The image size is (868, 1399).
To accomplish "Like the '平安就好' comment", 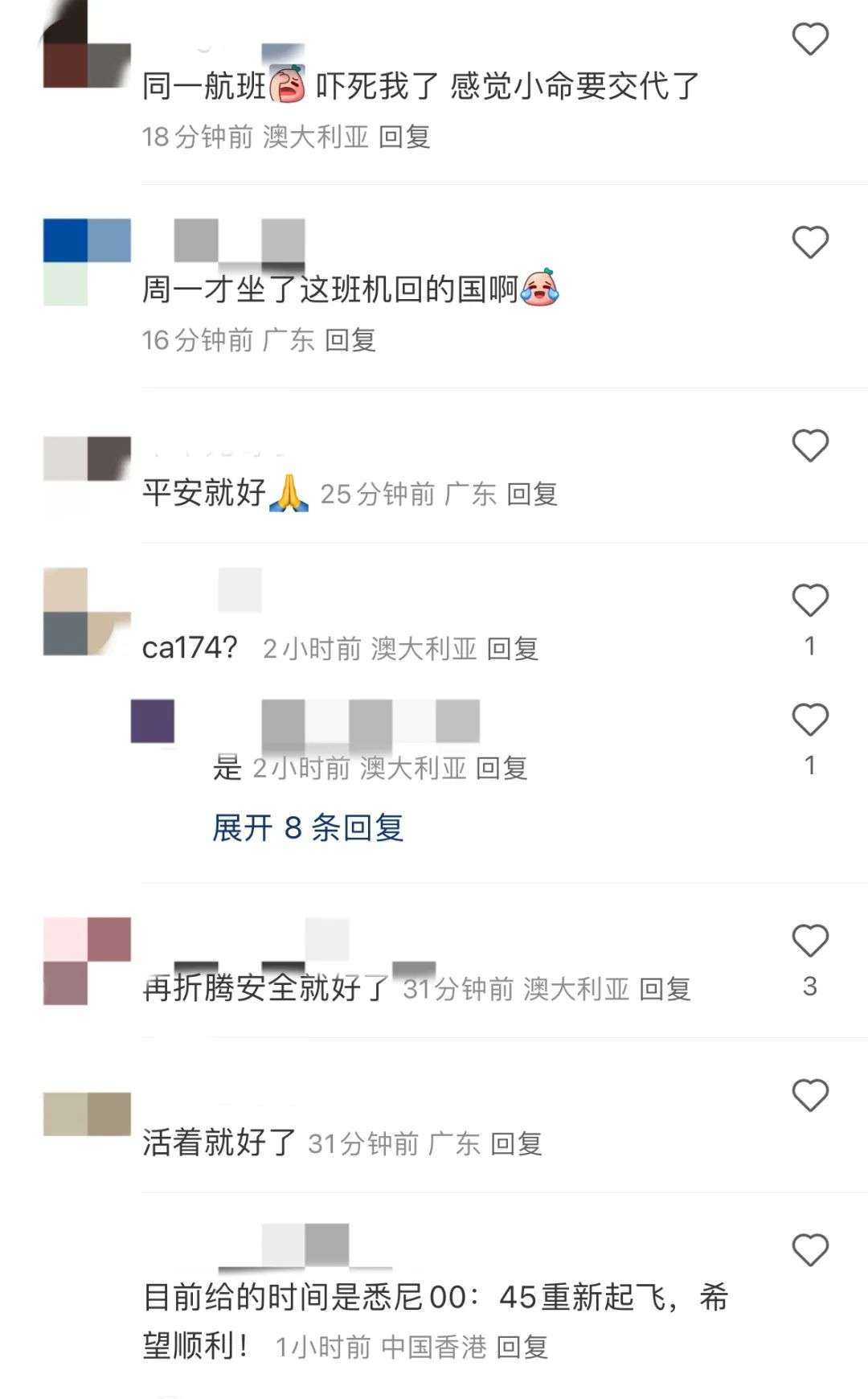I will (809, 445).
